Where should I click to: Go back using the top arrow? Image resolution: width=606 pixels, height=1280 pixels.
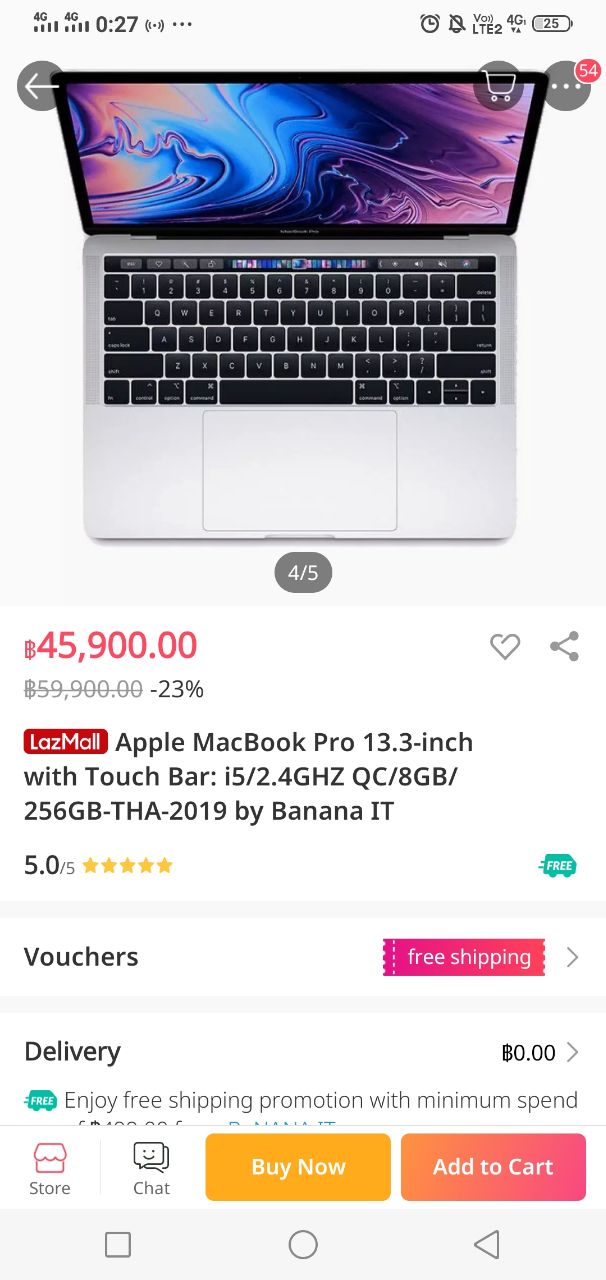(41, 86)
